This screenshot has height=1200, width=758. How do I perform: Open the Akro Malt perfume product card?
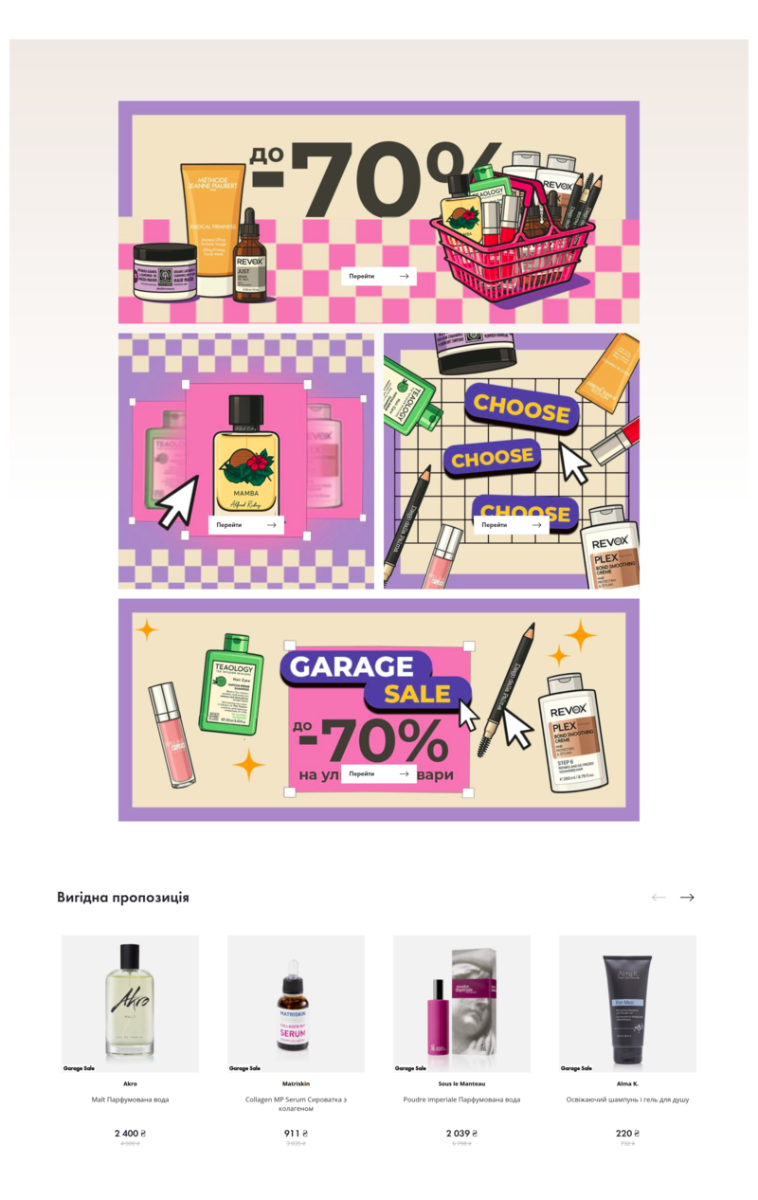click(130, 1003)
